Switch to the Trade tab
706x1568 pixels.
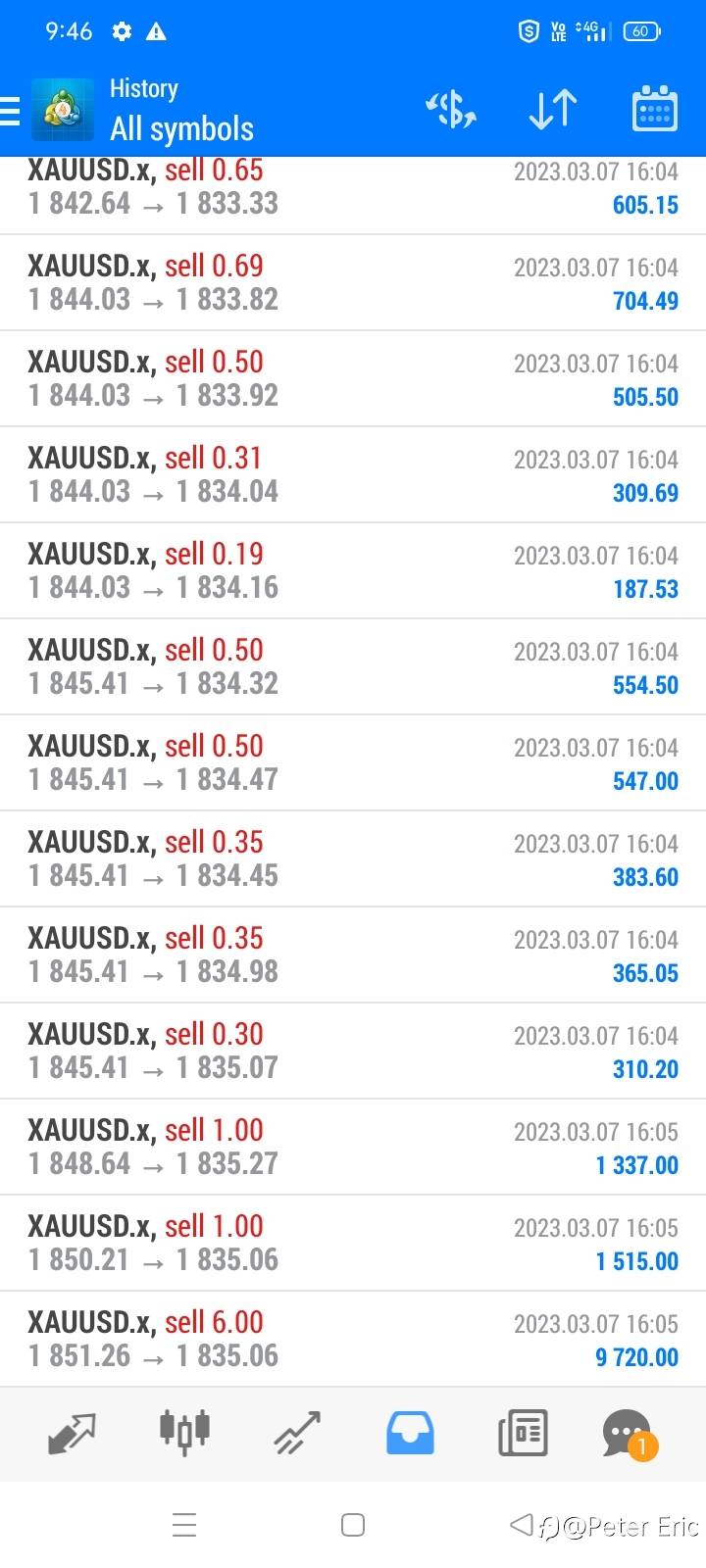click(x=297, y=1433)
